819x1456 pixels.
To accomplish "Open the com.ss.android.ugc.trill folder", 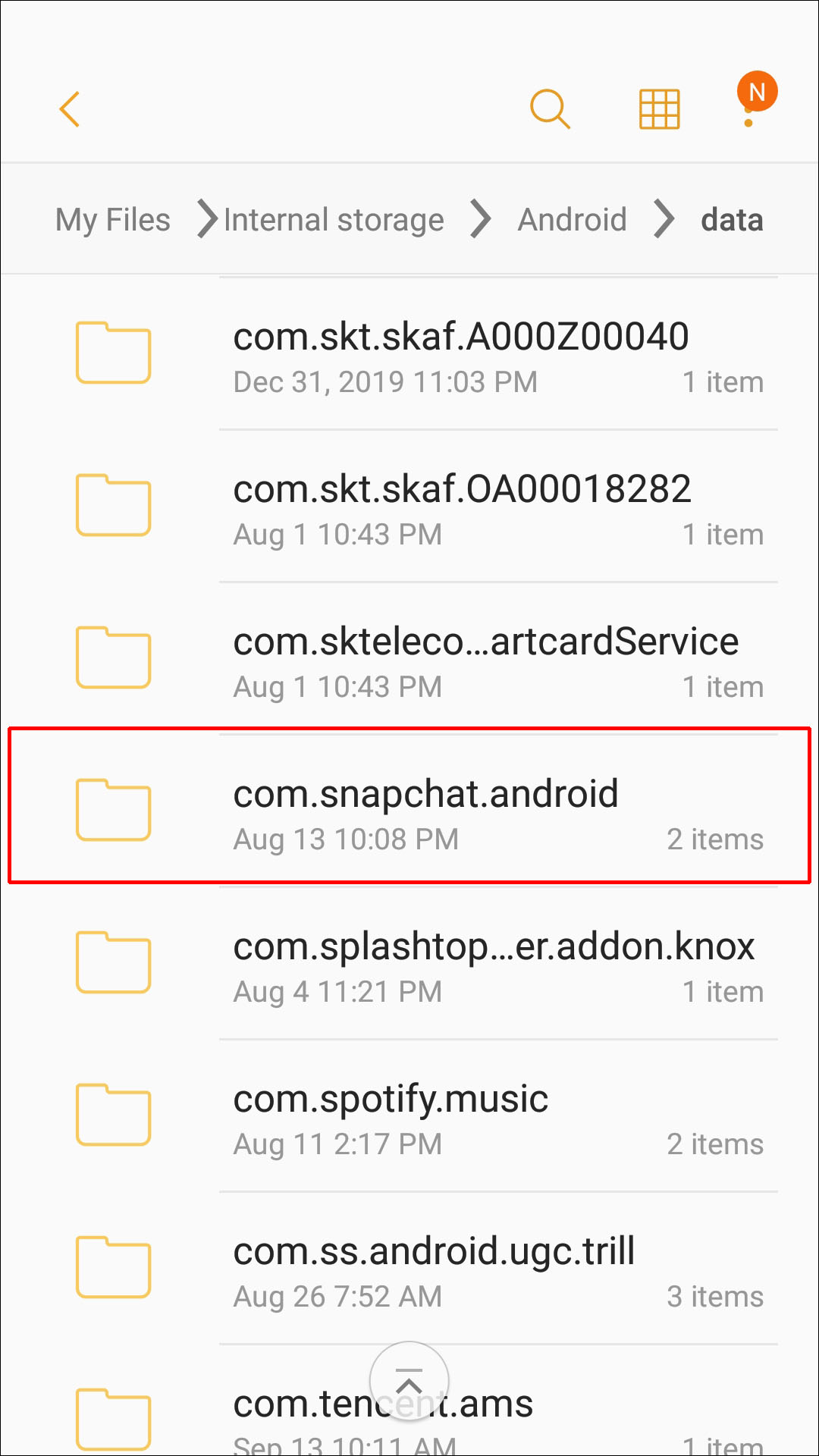I will coord(434,1268).
